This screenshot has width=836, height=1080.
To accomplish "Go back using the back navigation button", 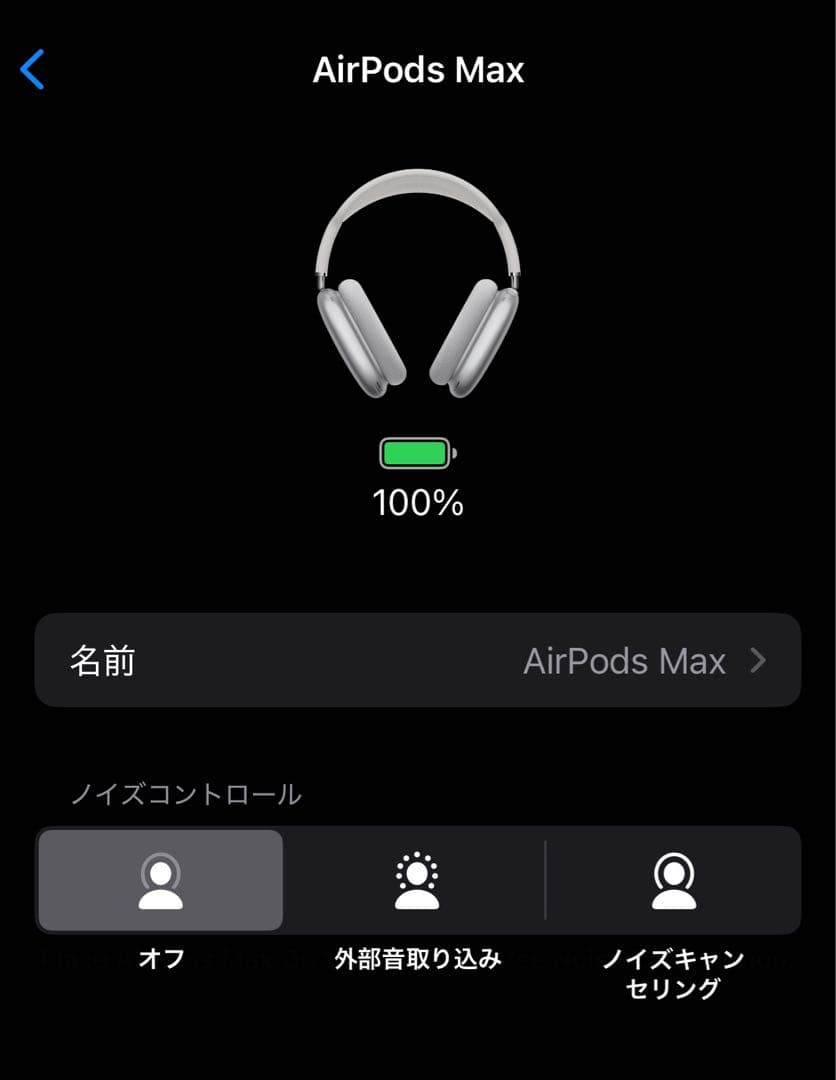I will (x=33, y=68).
